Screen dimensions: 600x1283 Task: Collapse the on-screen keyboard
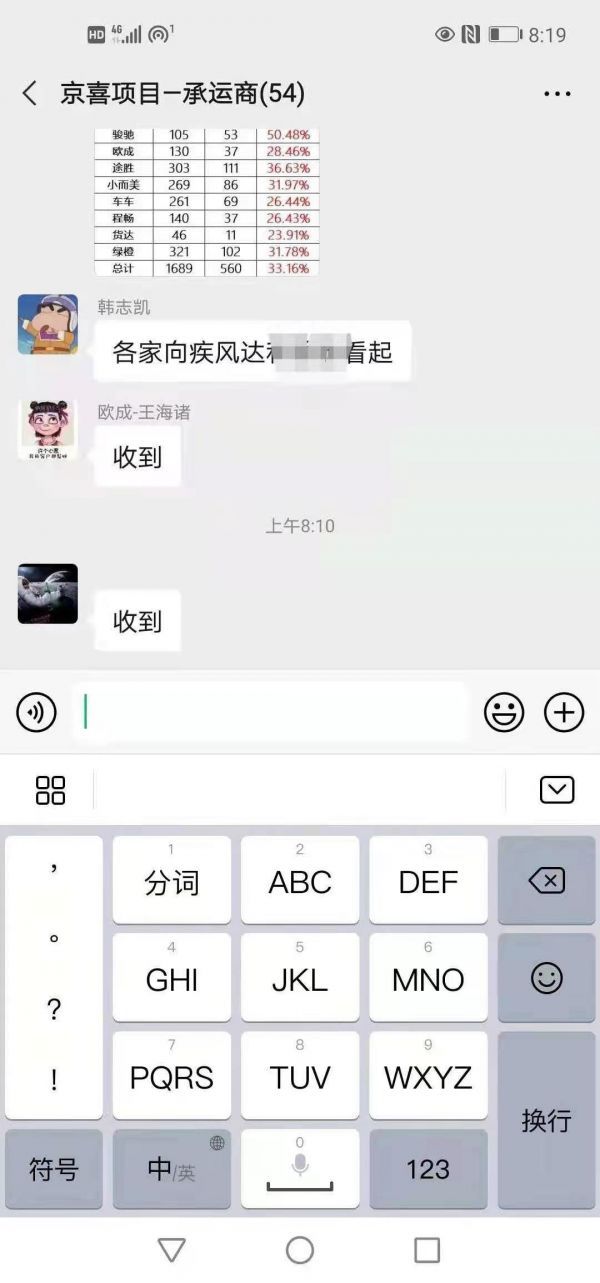pos(556,790)
